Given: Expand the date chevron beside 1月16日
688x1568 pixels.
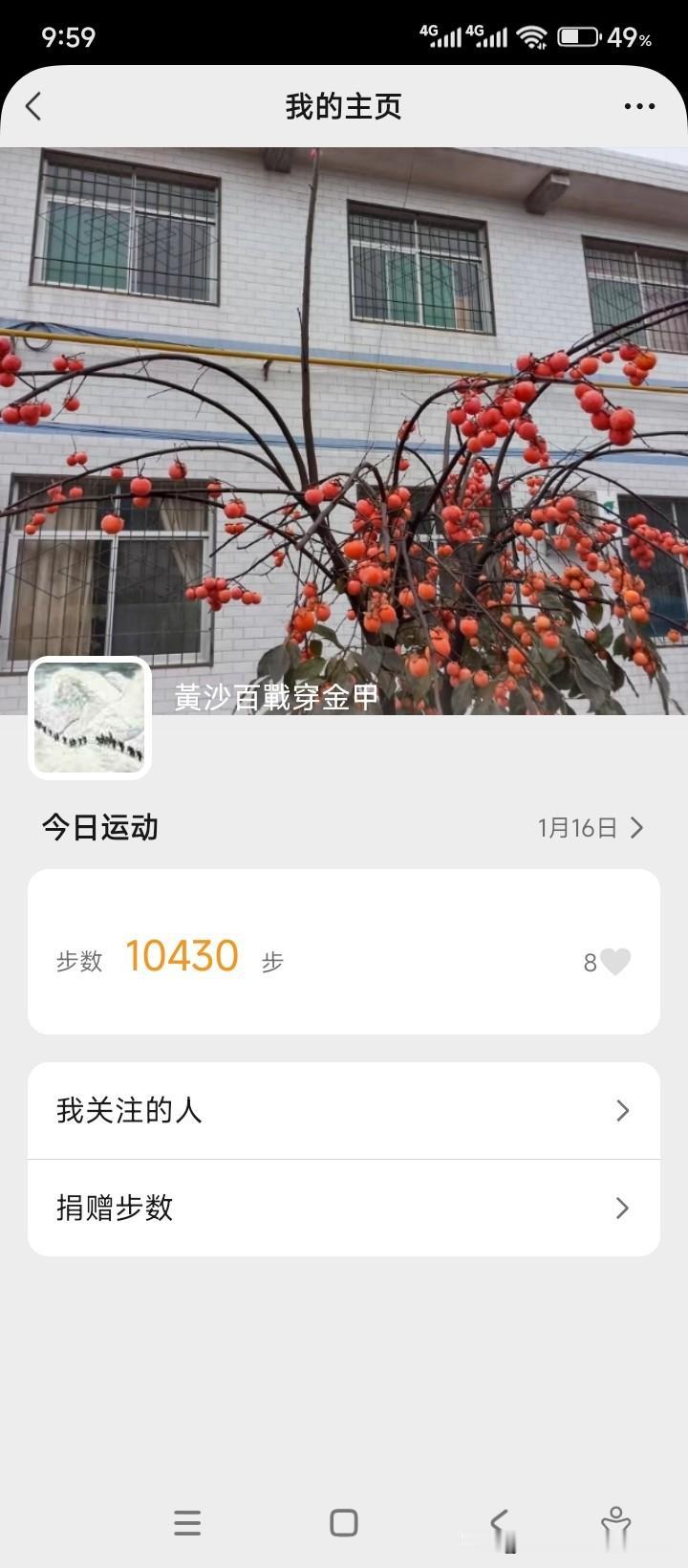Looking at the screenshot, I should click(636, 827).
